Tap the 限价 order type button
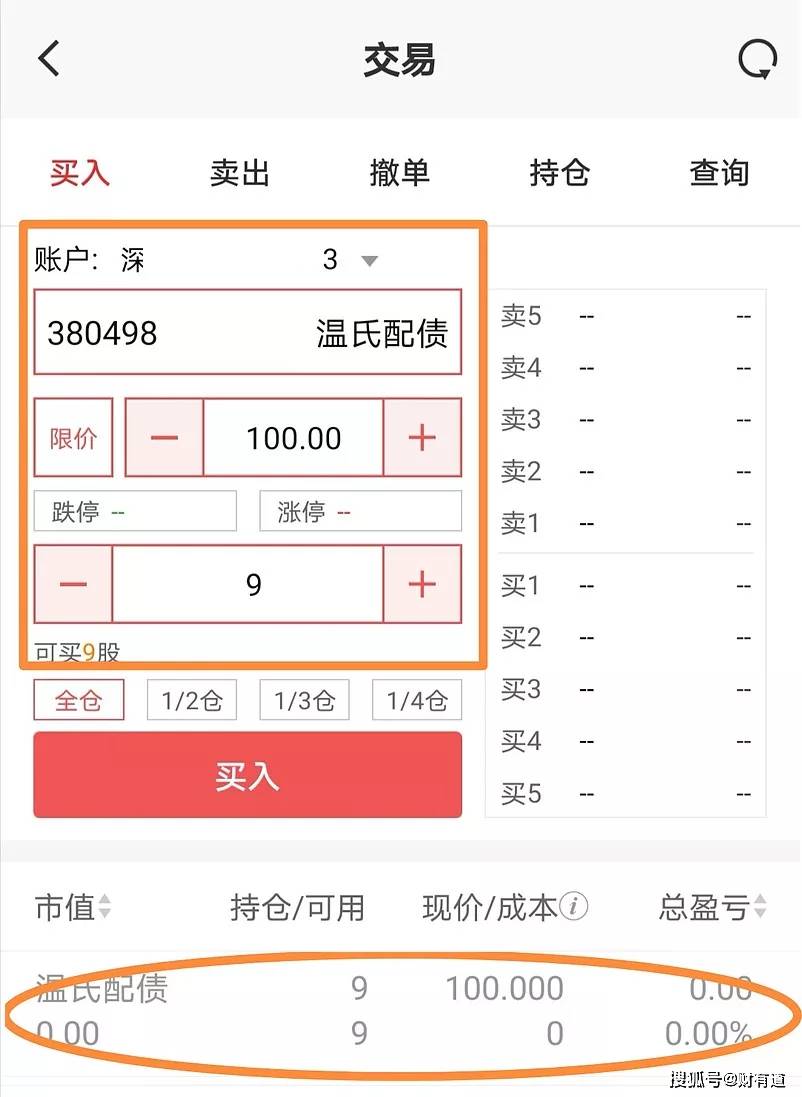802x1097 pixels. [73, 438]
